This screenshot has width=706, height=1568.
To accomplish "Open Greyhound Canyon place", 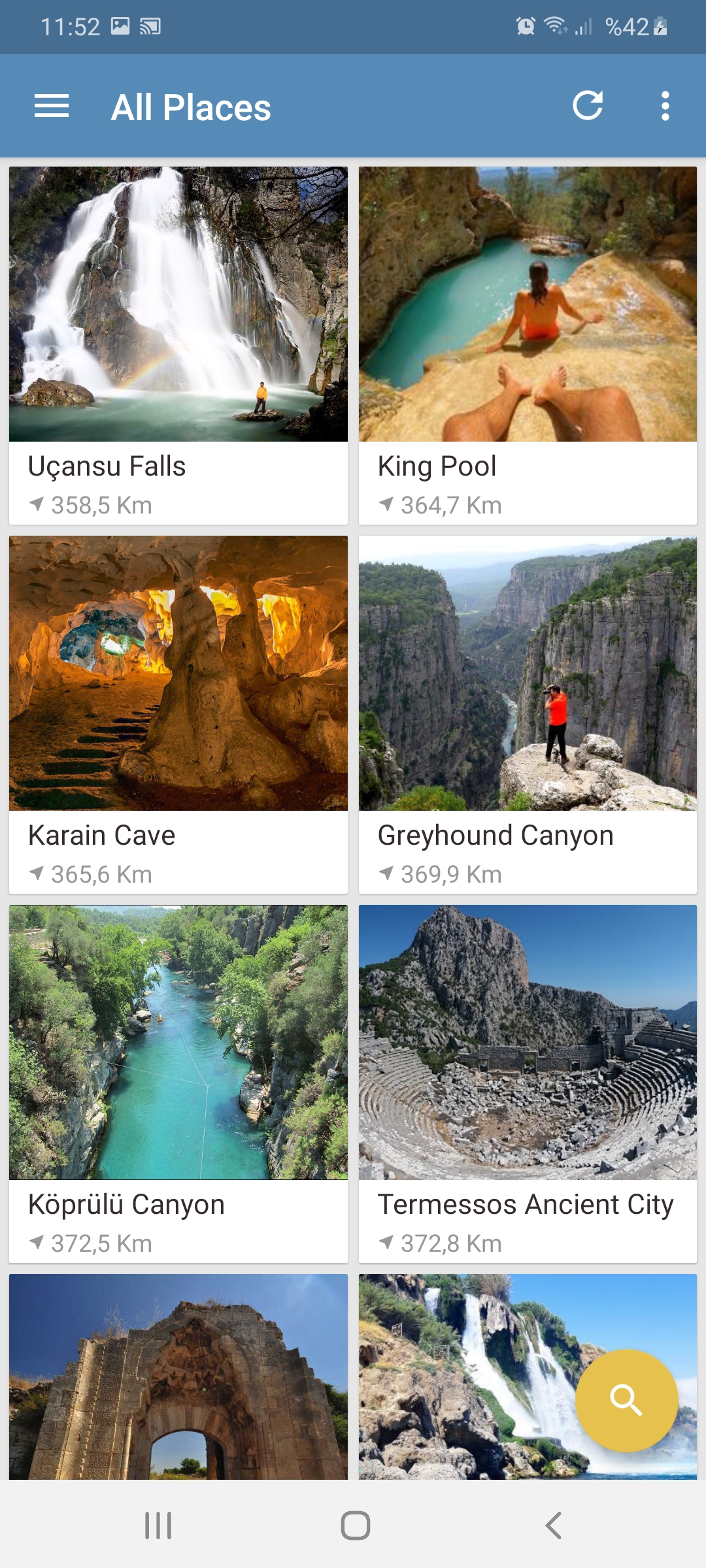I will [528, 714].
